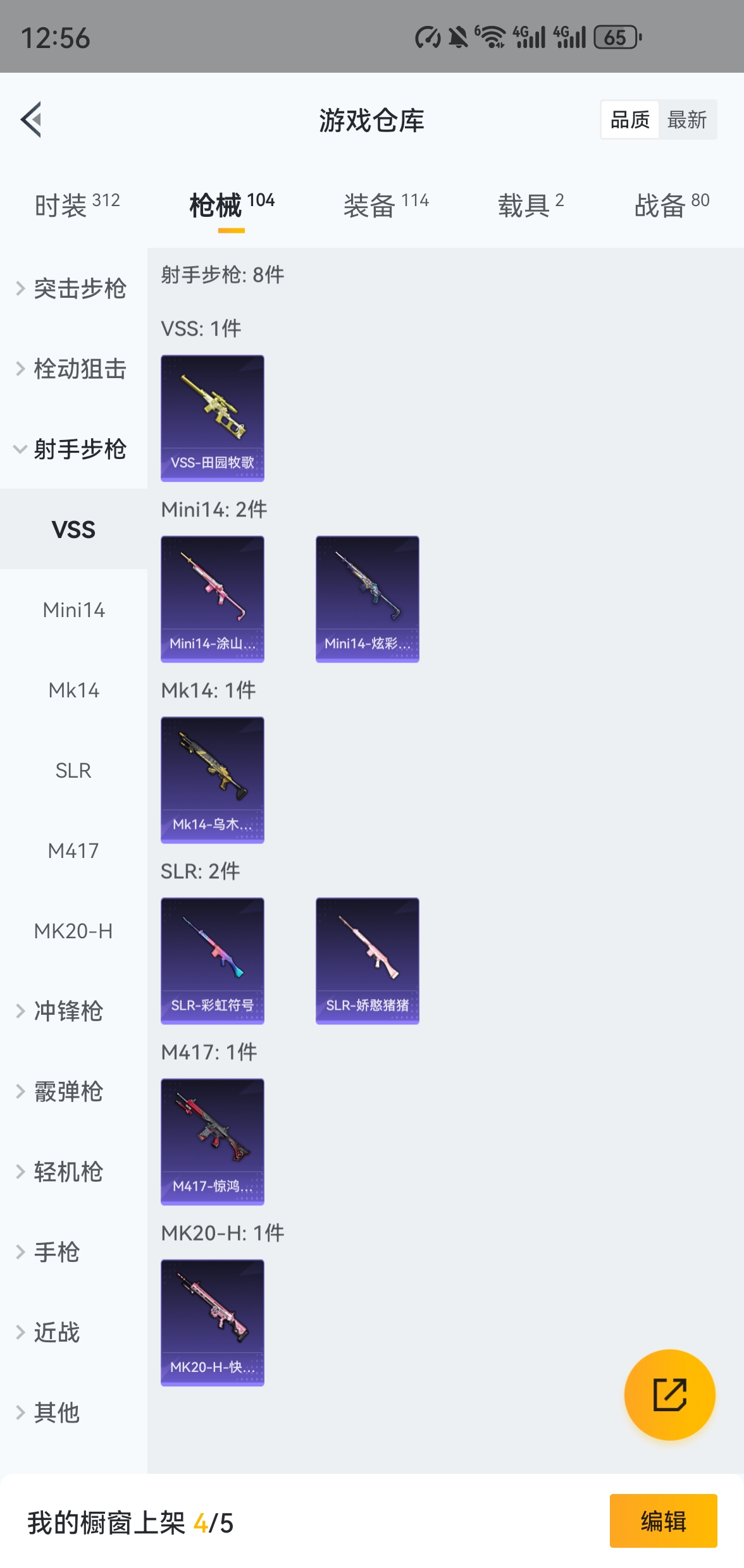Expand the 突击步枪 category
Viewport: 744px width, 1568px height.
pos(81,288)
